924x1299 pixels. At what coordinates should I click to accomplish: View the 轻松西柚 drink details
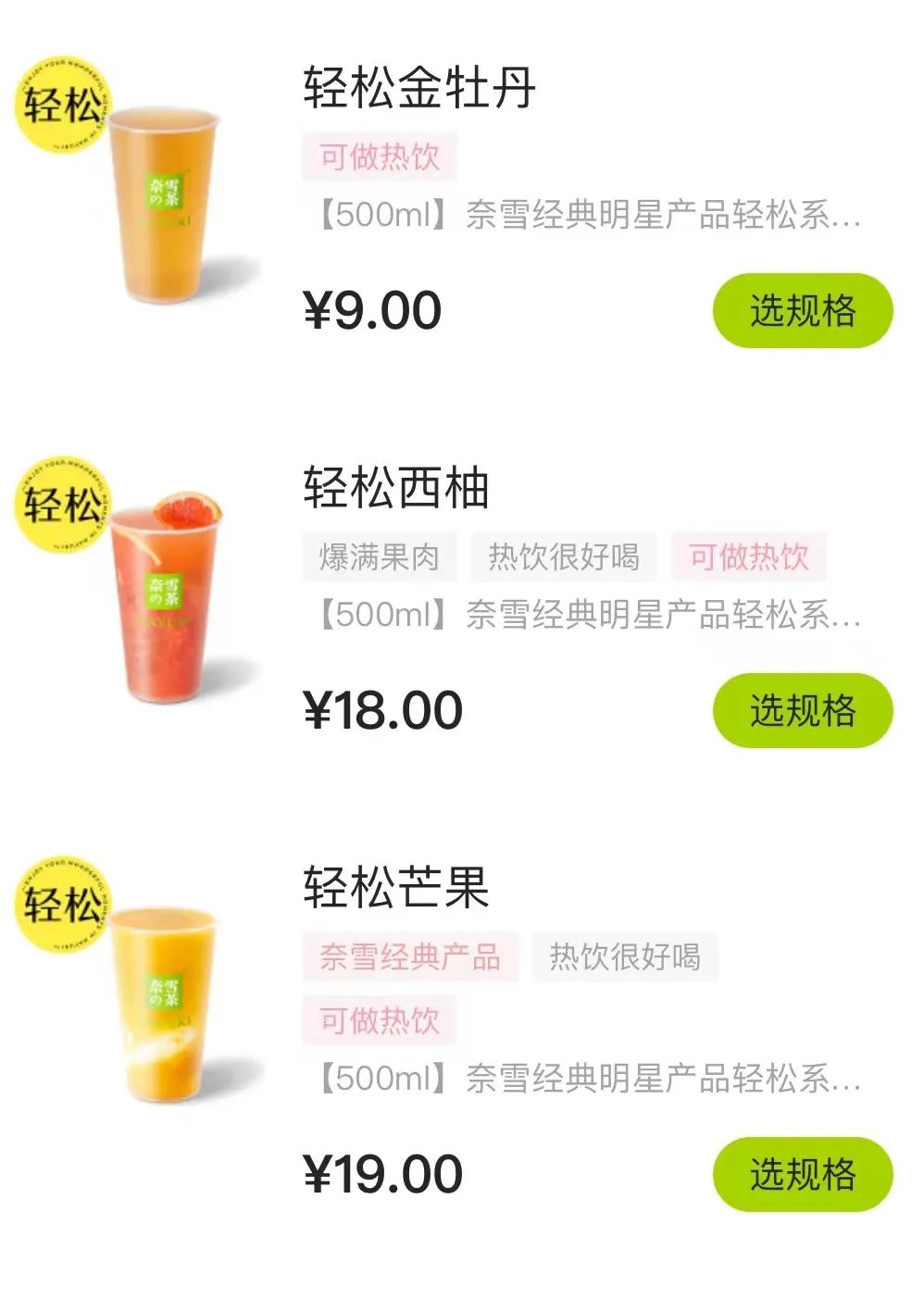click(396, 488)
